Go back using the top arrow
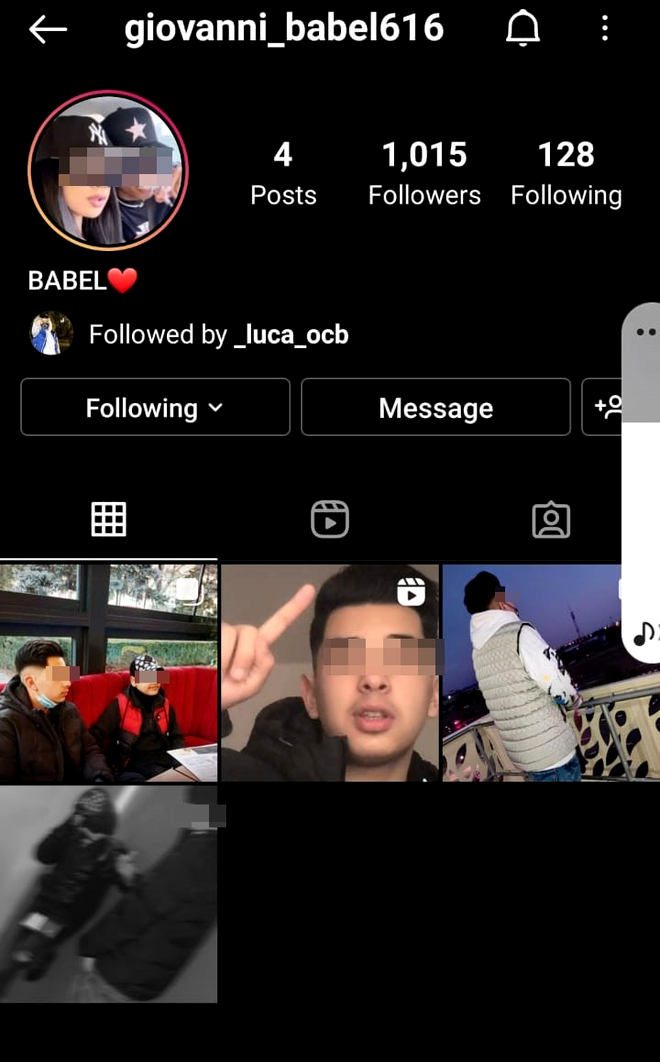660x1062 pixels. (x=47, y=30)
